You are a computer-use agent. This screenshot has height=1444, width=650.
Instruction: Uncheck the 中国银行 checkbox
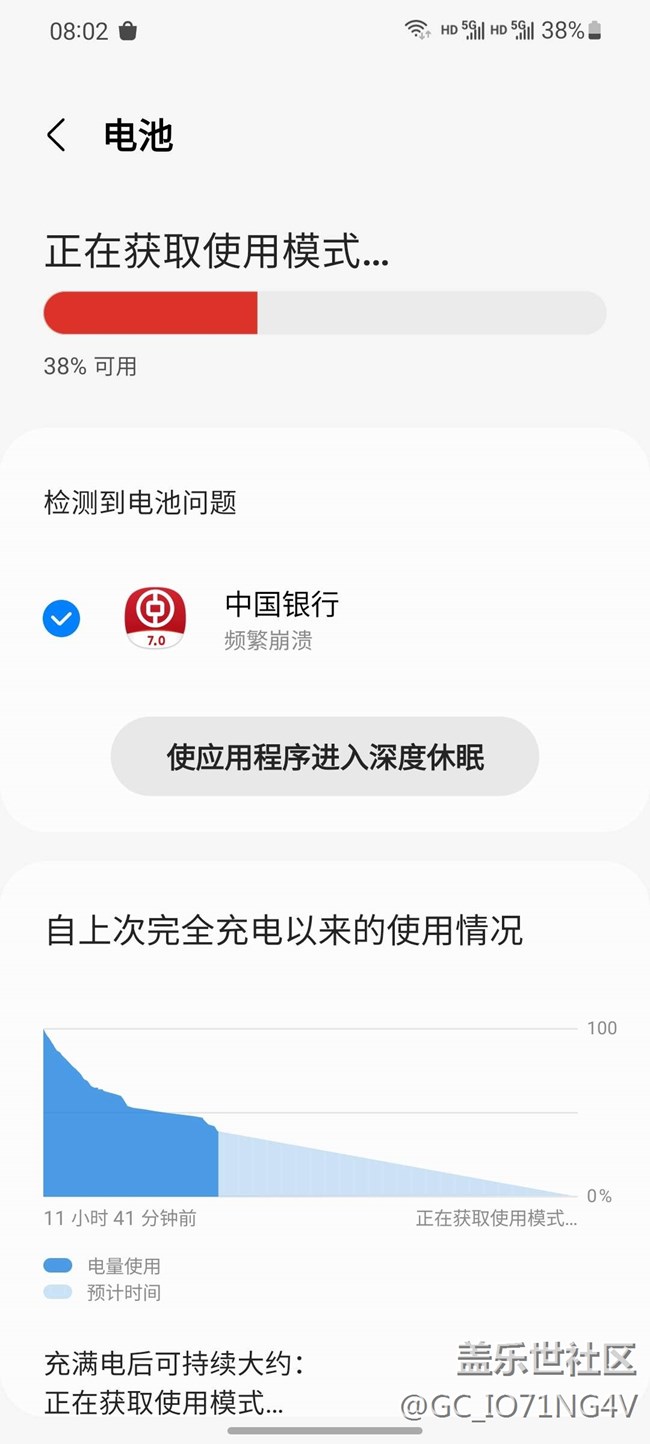click(61, 619)
